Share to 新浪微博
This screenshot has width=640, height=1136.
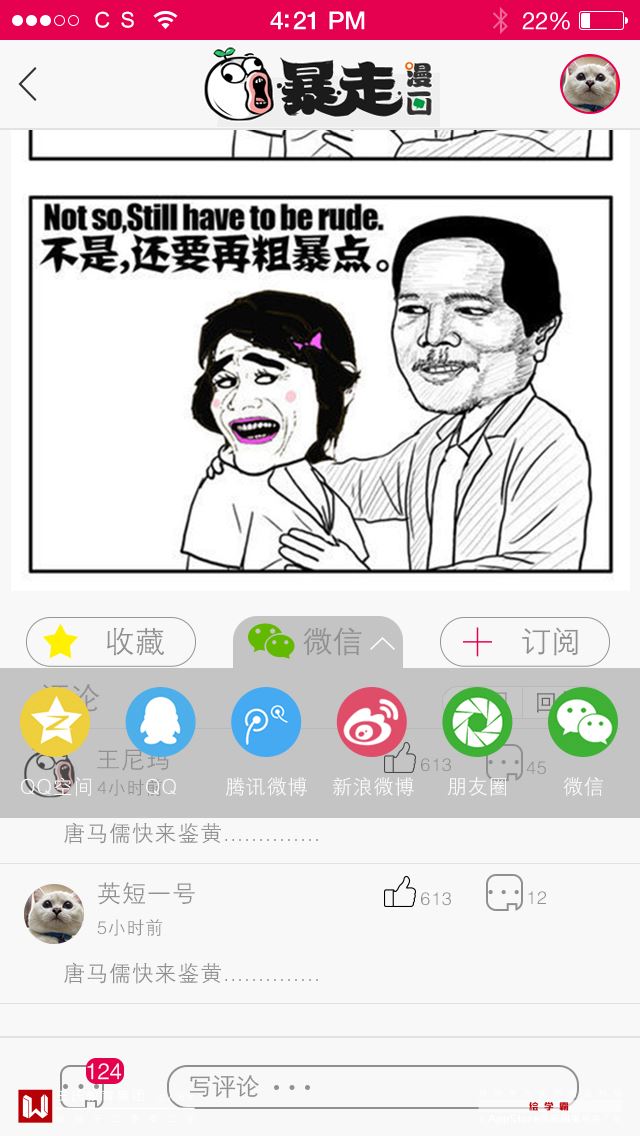372,722
